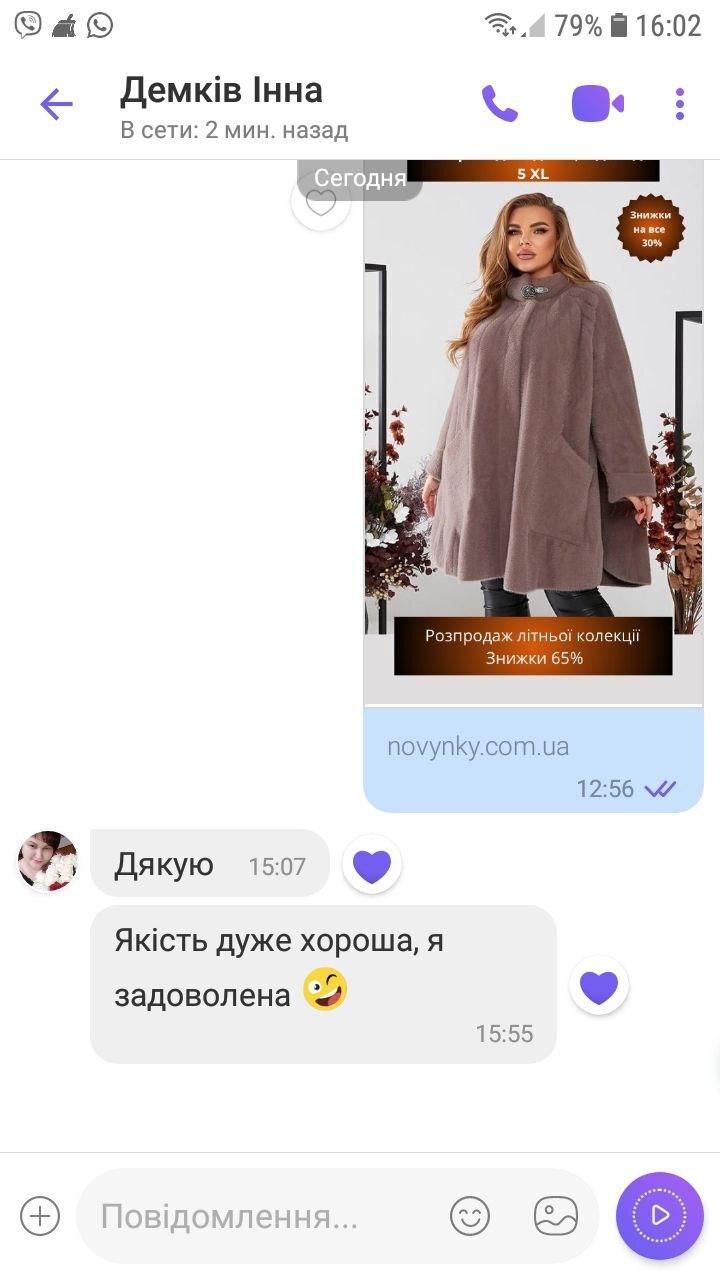Image resolution: width=720 pixels, height=1280 pixels.
Task: Open the chat overflow menu
Action: coord(680,103)
